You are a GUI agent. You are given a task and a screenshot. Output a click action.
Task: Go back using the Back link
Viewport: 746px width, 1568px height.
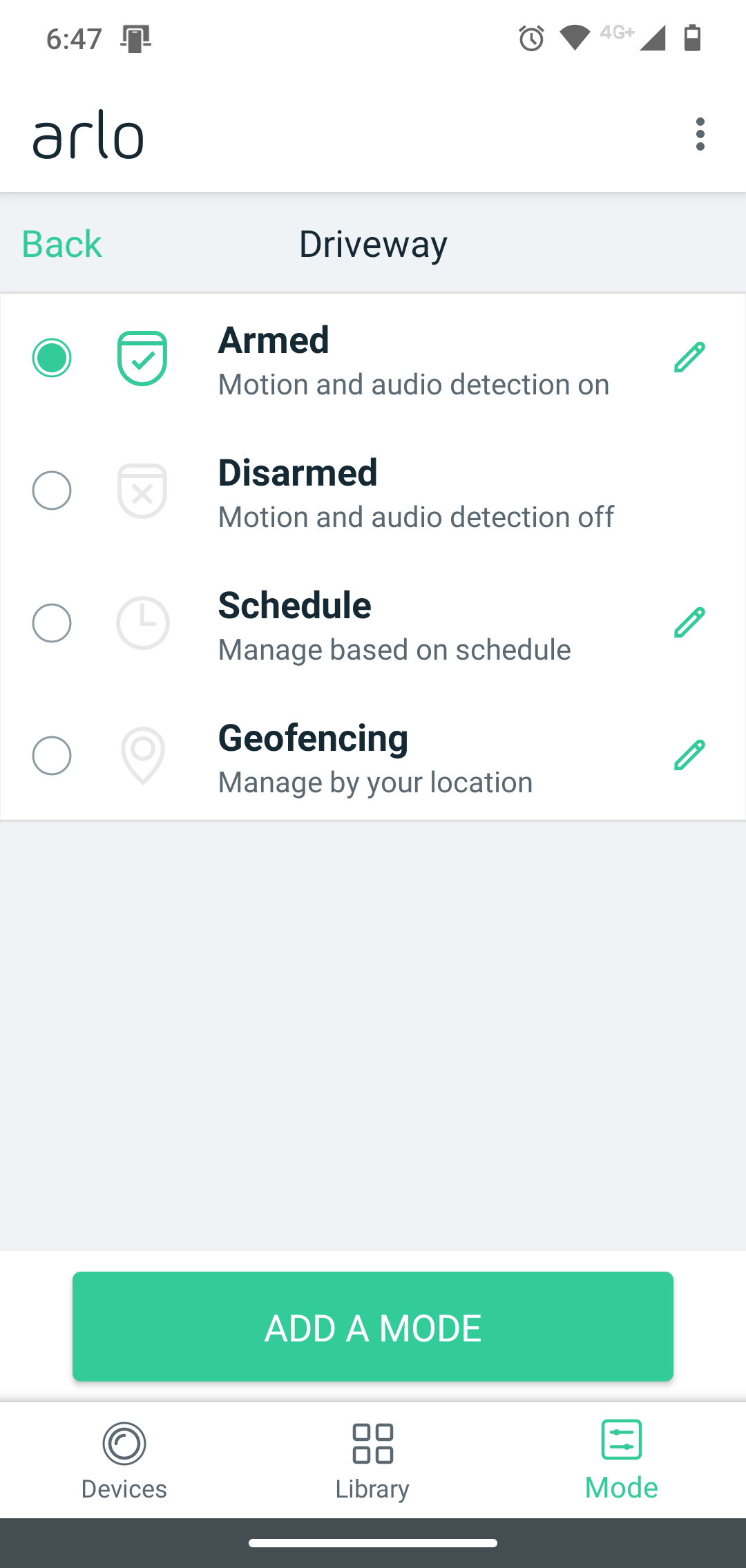(61, 244)
